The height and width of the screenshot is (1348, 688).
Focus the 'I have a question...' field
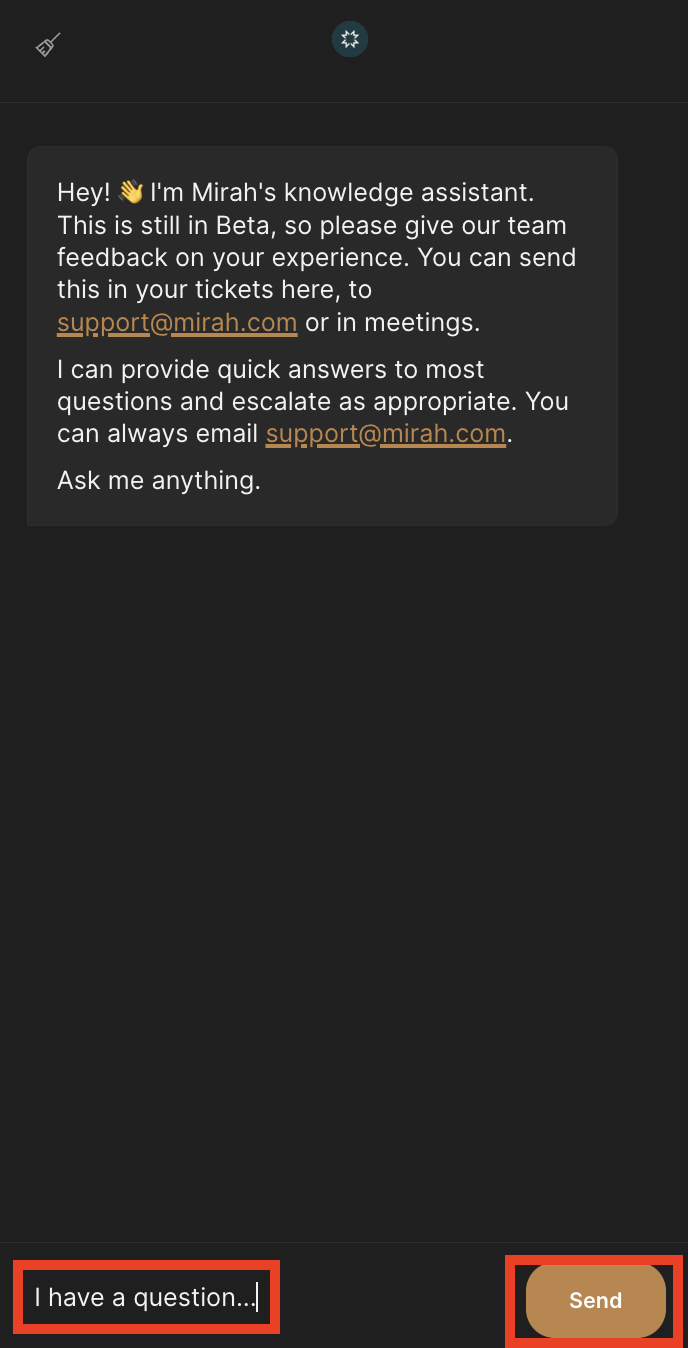[x=146, y=1297]
